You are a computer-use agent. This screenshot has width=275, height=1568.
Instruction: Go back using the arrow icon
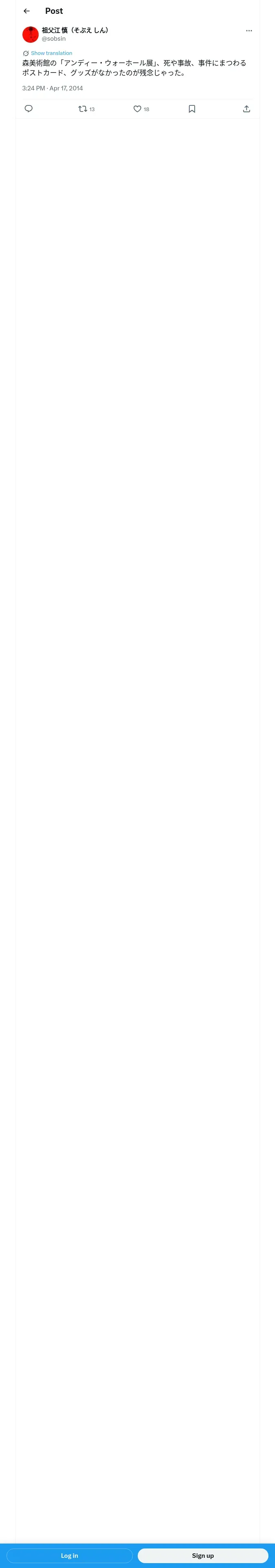[27, 11]
